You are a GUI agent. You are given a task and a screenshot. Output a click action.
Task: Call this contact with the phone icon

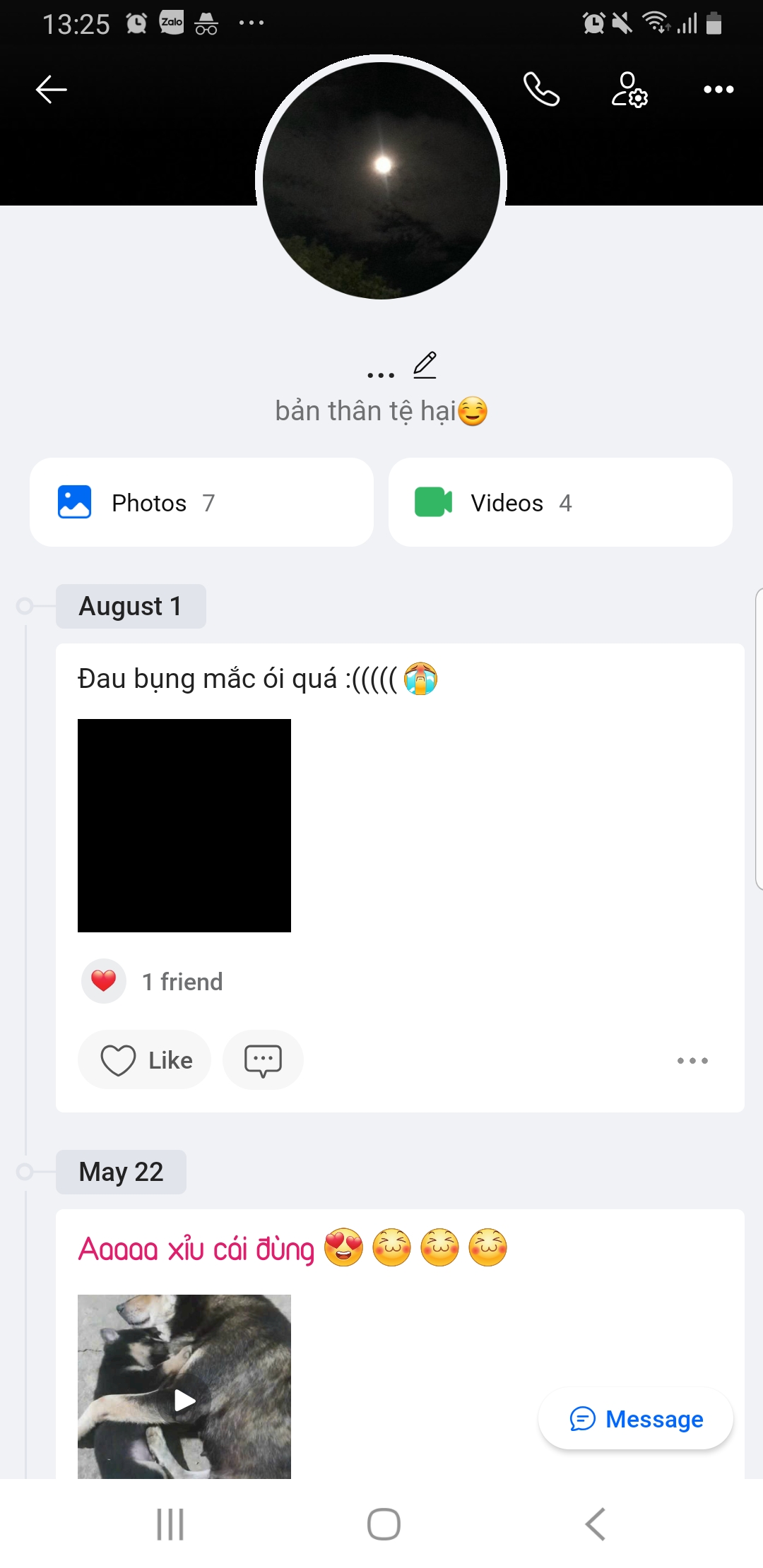541,90
